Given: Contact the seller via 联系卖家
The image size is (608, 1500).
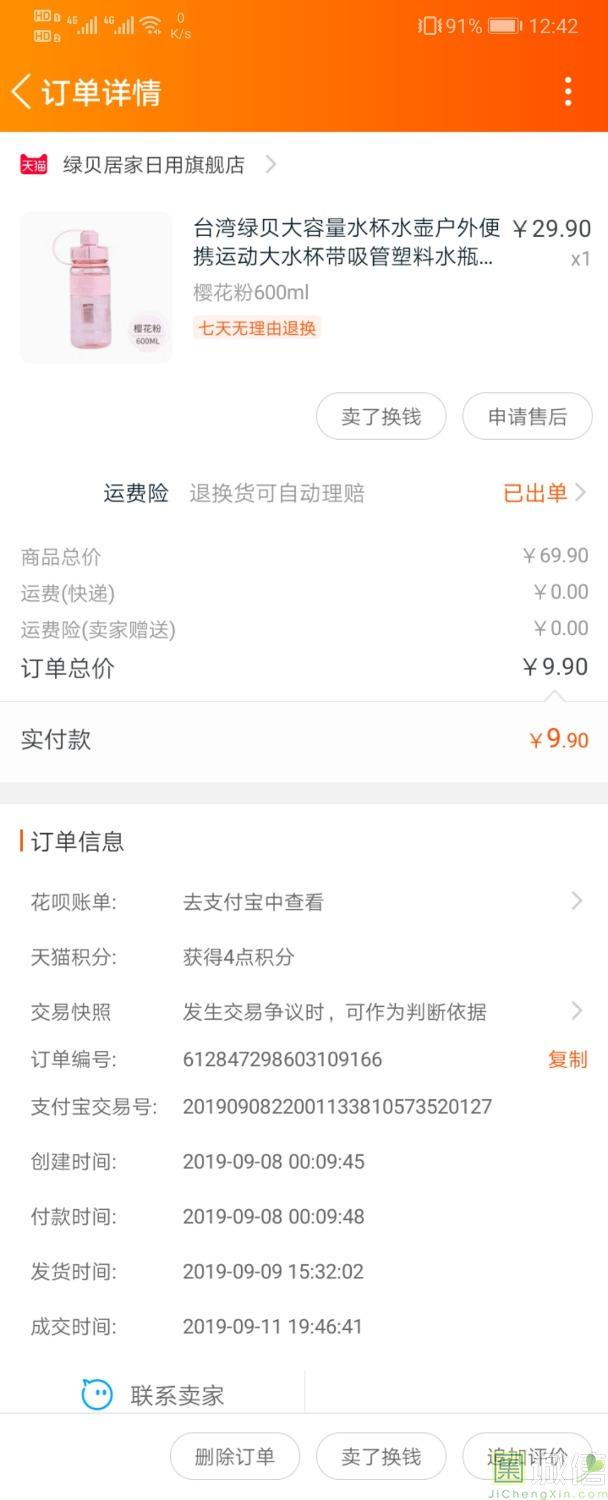Looking at the screenshot, I should pos(152,1395).
